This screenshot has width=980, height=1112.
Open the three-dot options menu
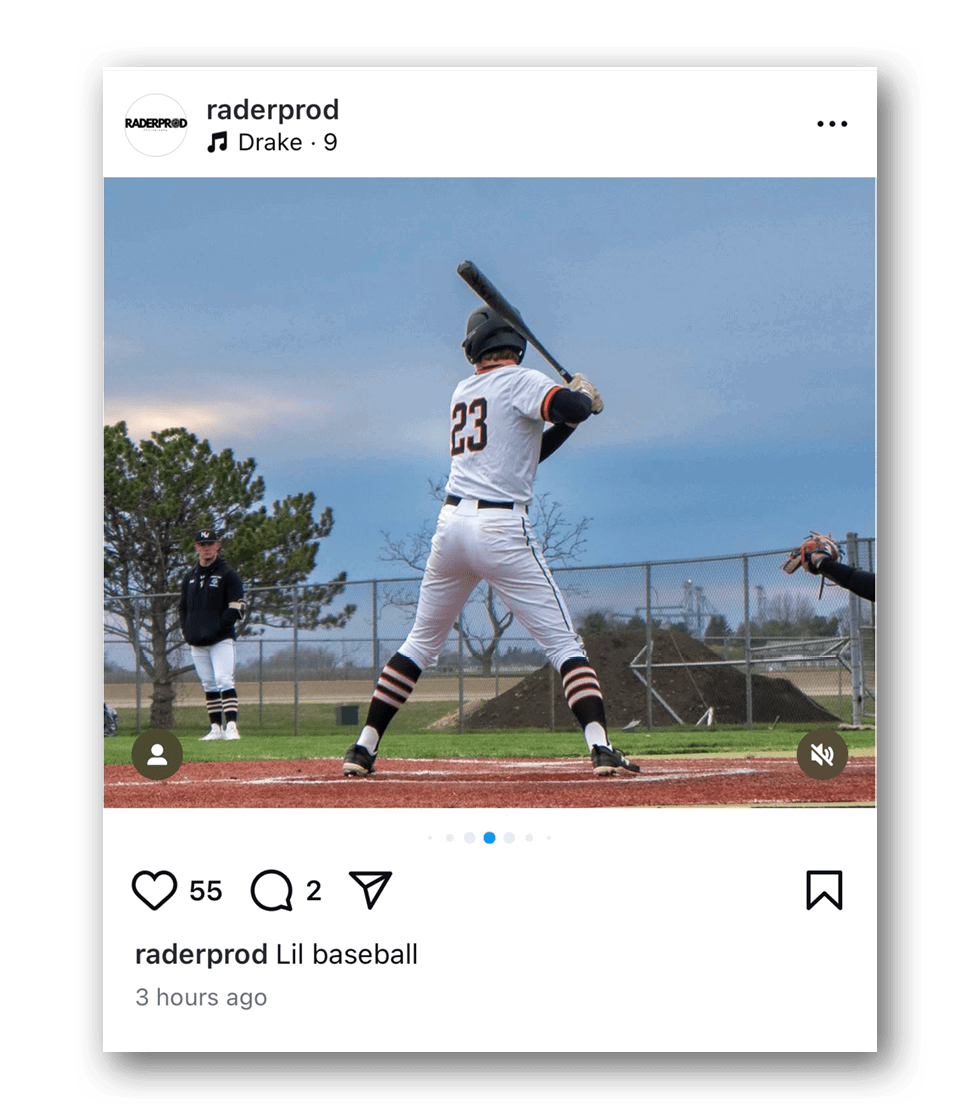coord(831,124)
